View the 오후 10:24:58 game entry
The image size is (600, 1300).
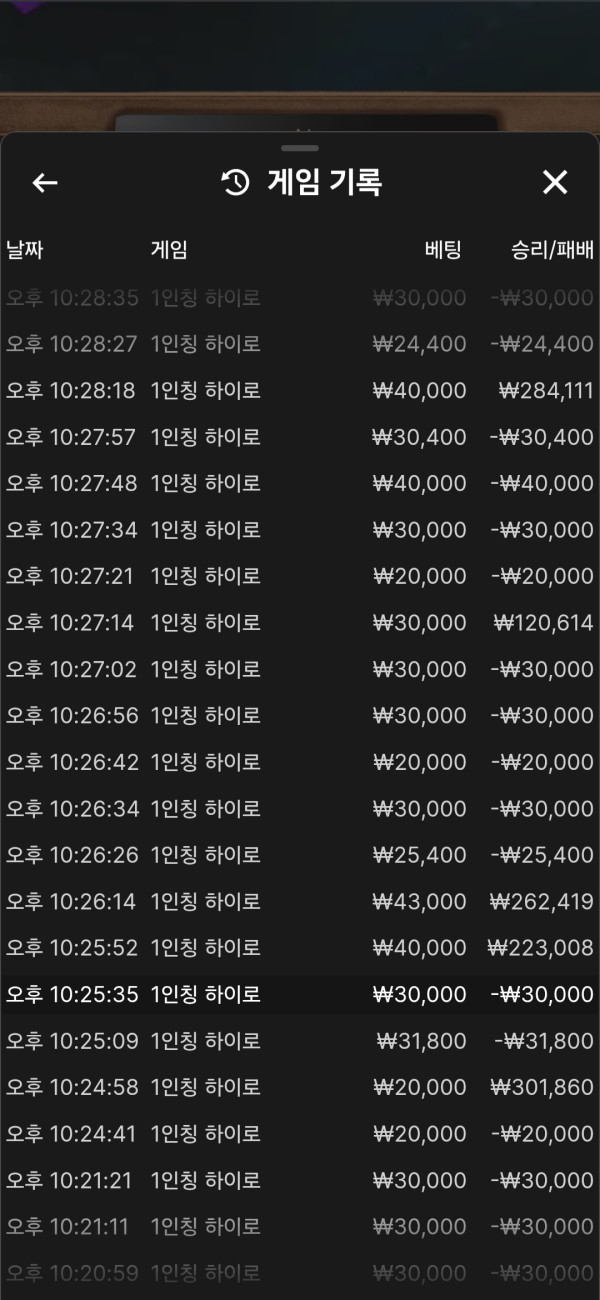pyautogui.click(x=300, y=1087)
